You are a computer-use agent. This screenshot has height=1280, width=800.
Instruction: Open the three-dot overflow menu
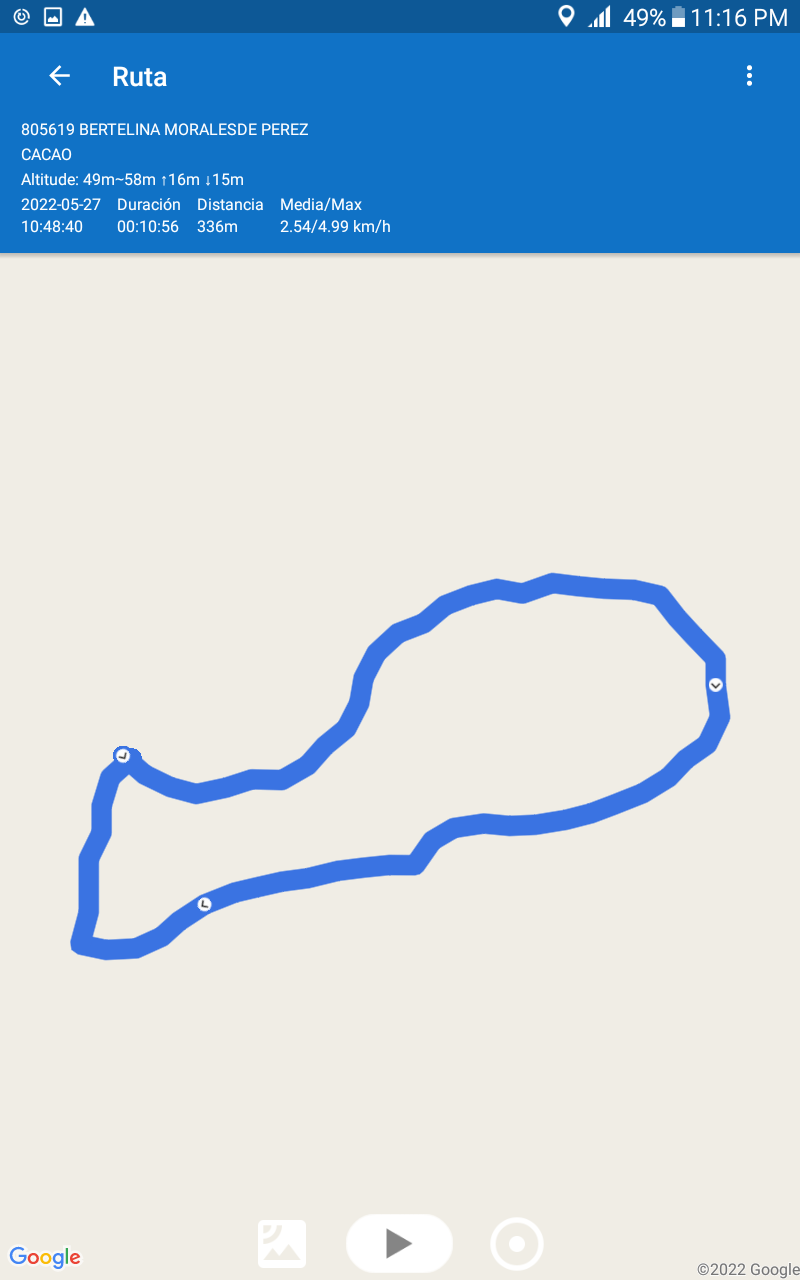[x=749, y=76]
